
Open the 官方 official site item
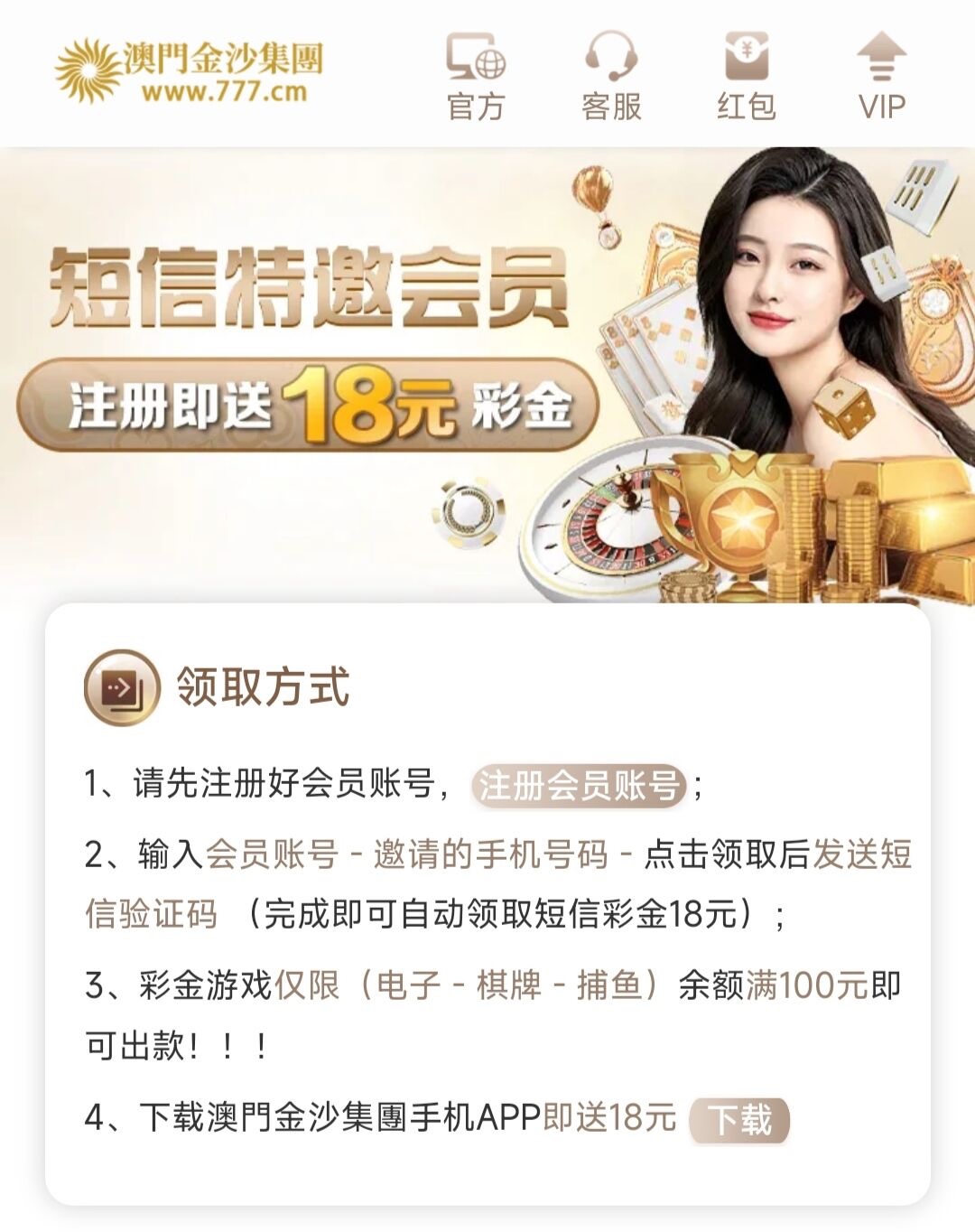tap(476, 77)
